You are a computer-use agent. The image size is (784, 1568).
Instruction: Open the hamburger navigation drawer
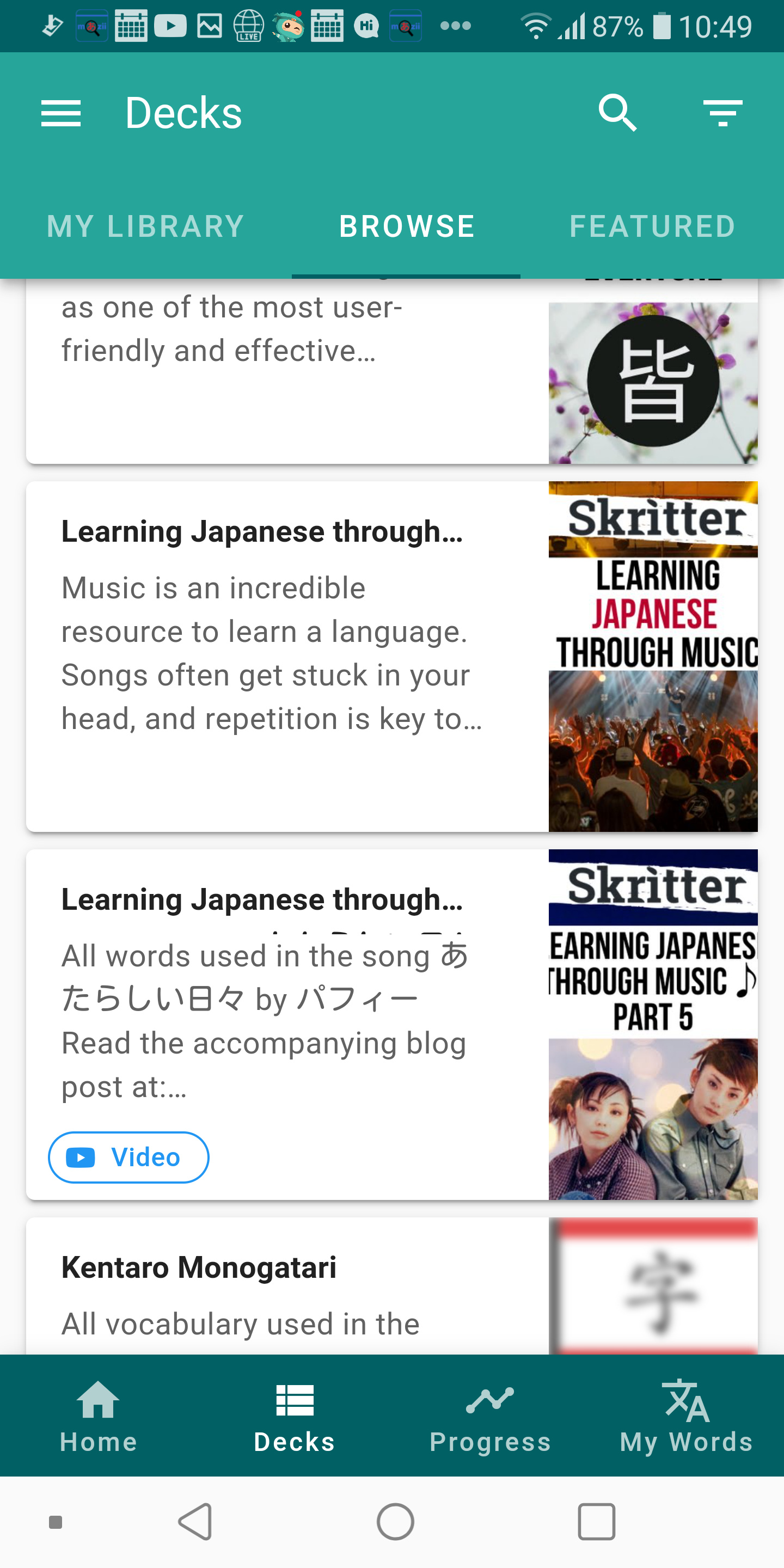click(61, 114)
